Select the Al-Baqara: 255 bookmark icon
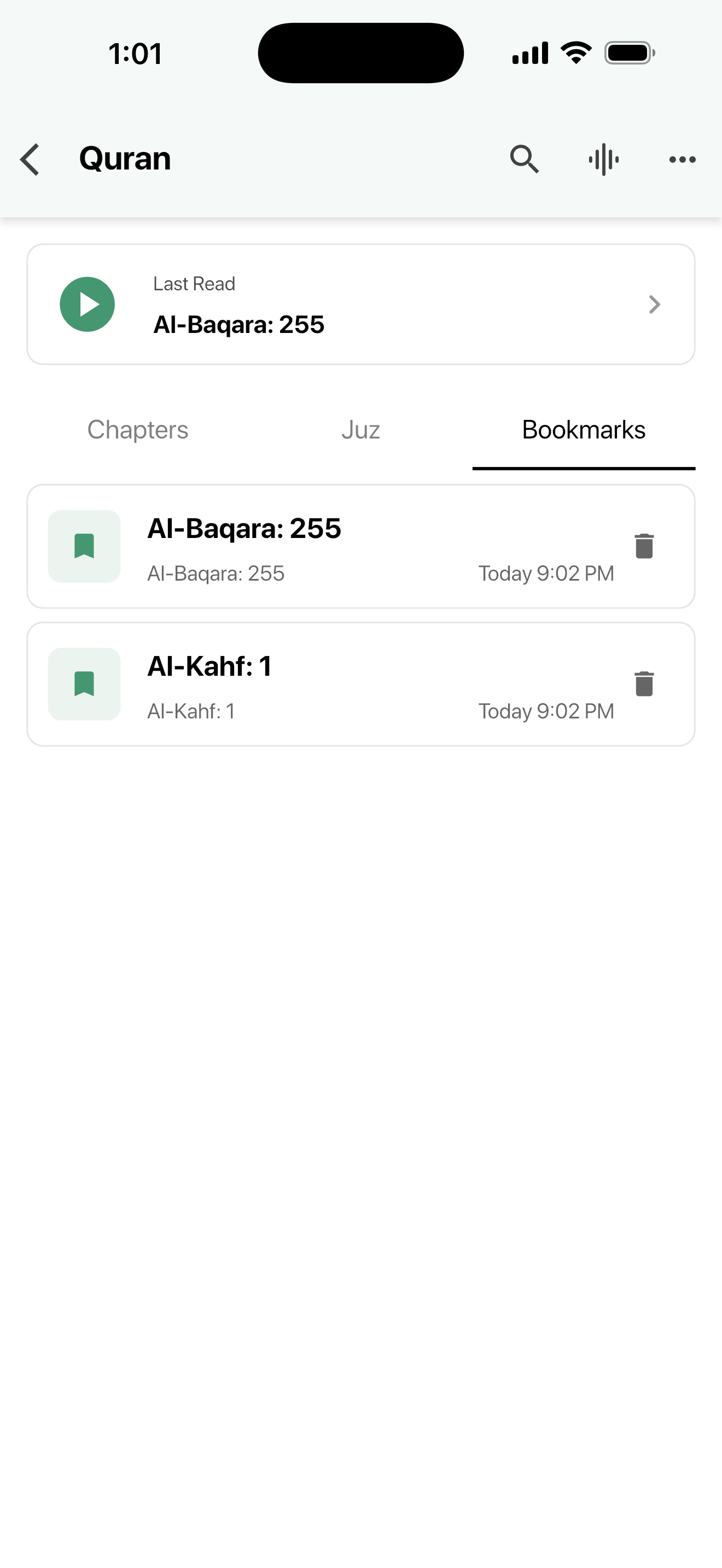 click(85, 546)
